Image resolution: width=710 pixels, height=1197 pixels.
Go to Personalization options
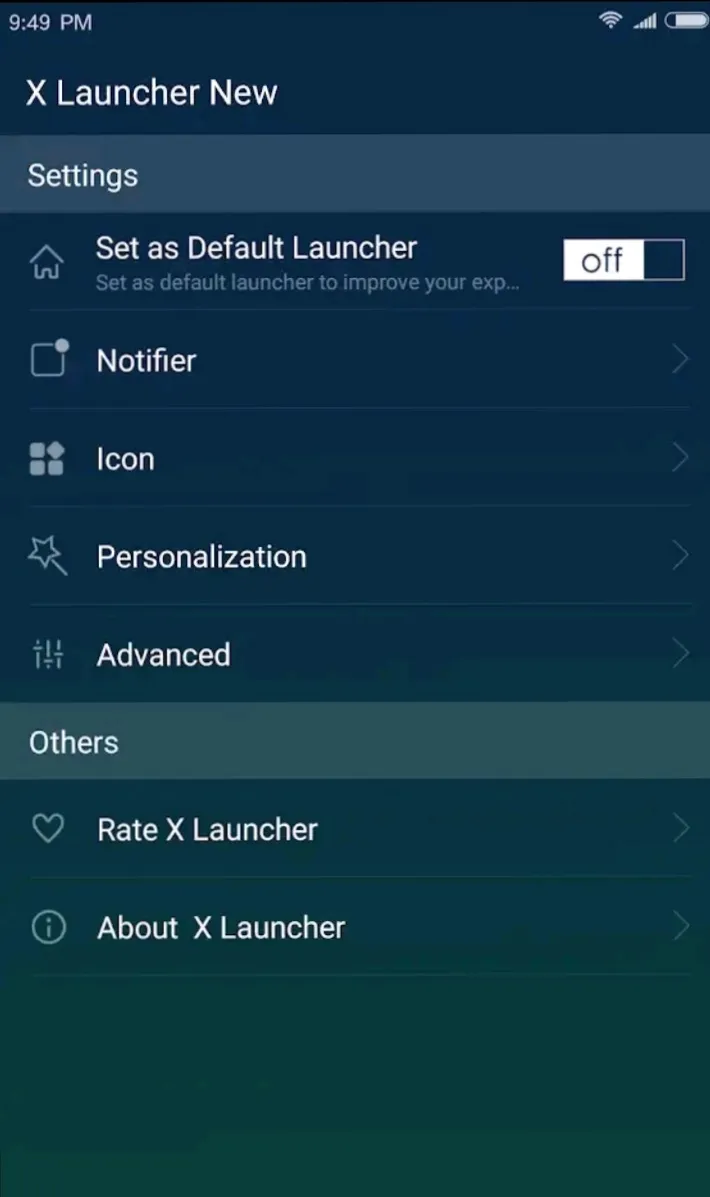(x=355, y=556)
